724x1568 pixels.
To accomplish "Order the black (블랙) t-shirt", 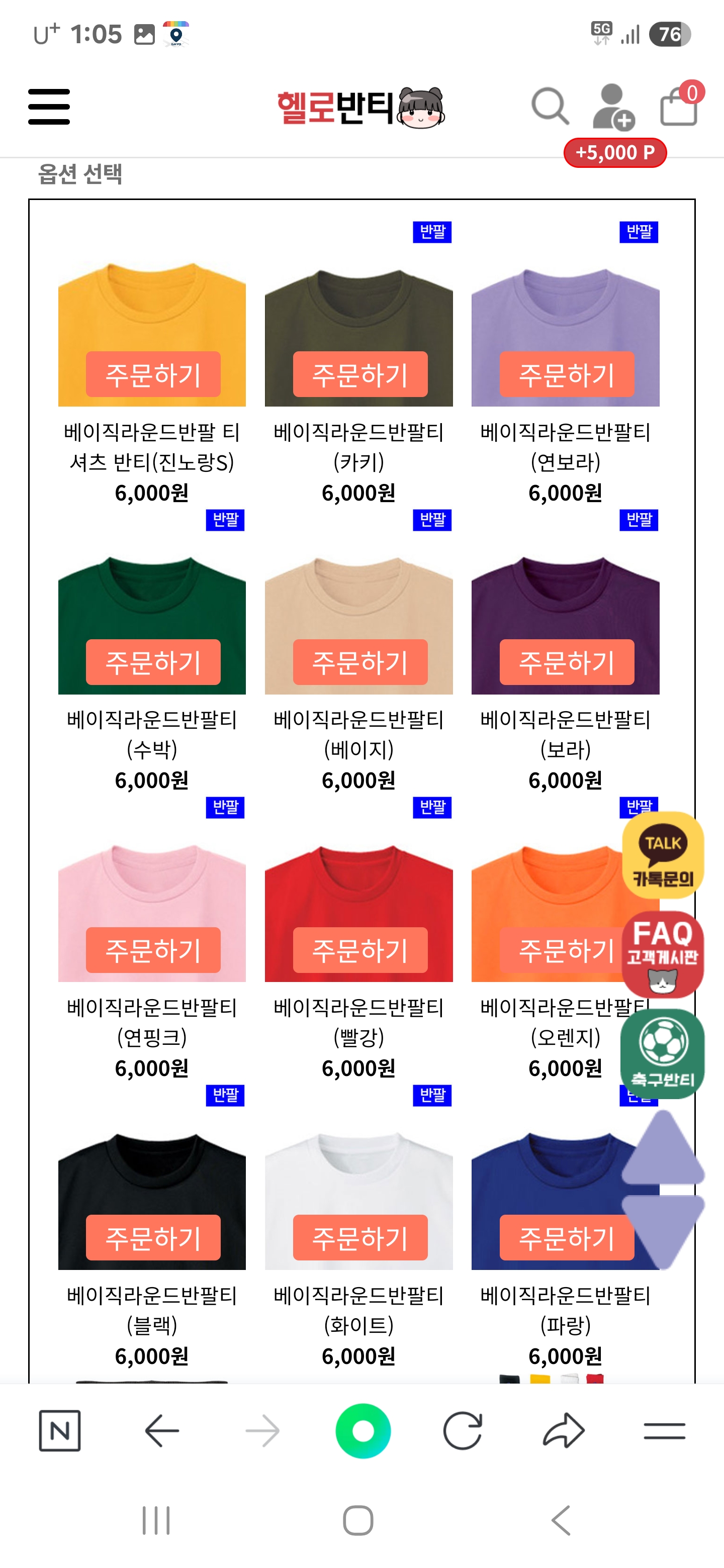I will [x=153, y=1237].
